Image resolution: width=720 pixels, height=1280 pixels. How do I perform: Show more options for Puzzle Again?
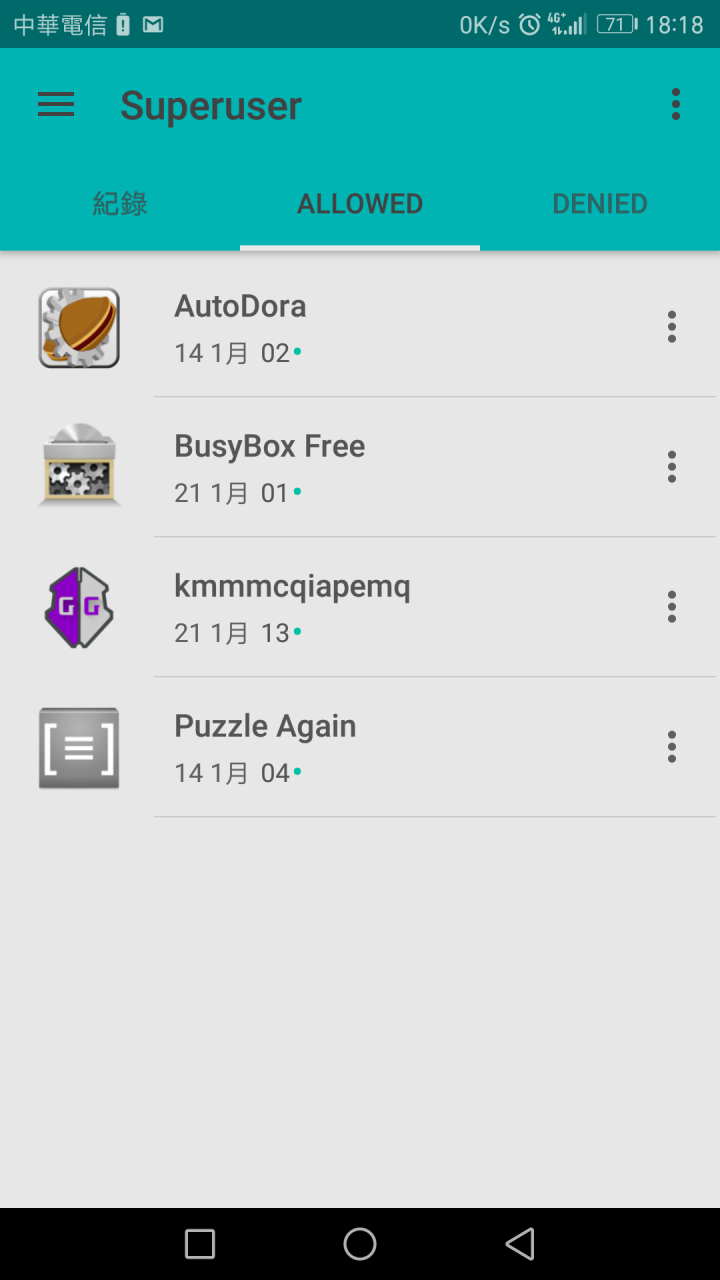tap(672, 747)
